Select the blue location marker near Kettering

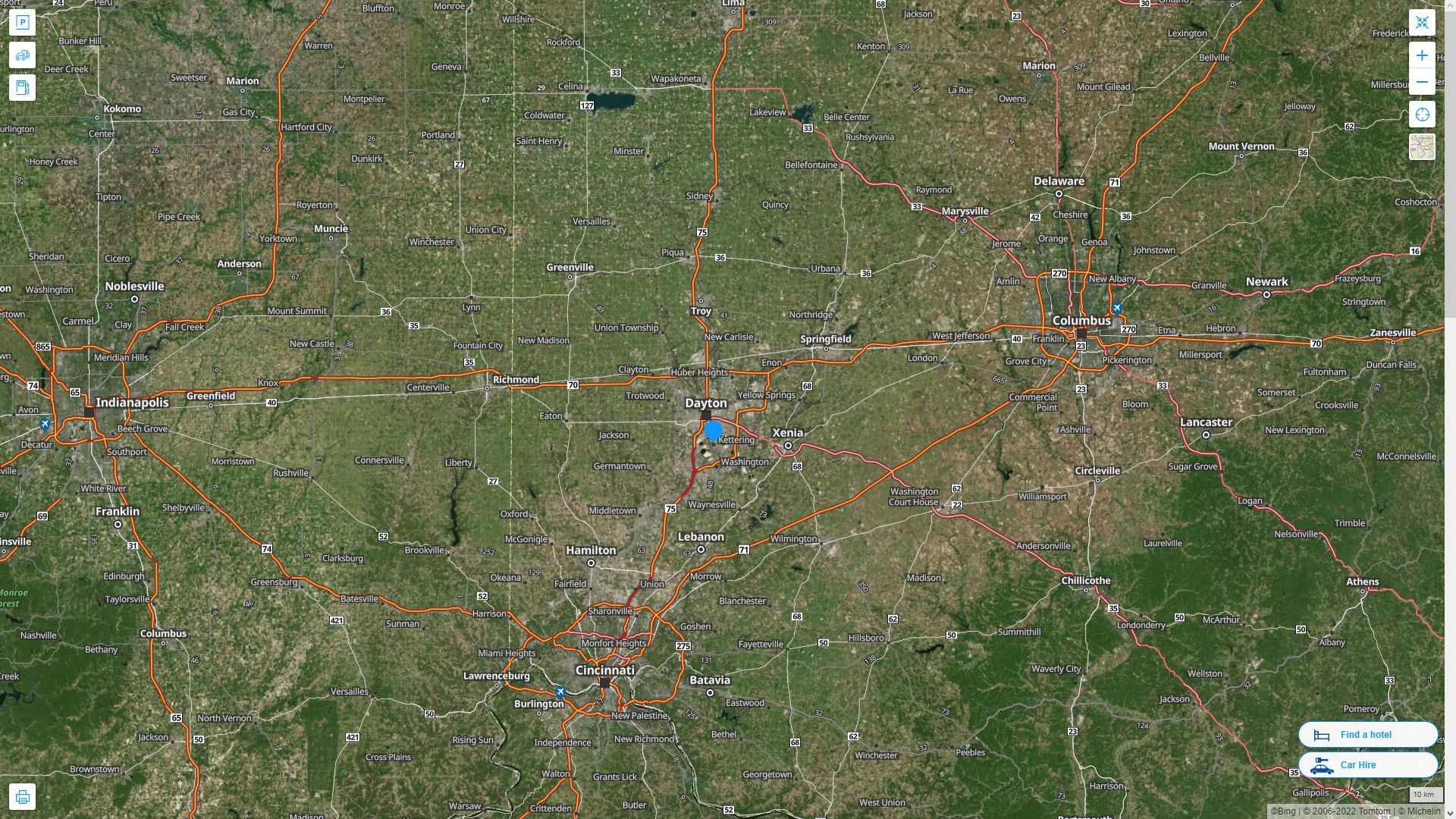(x=714, y=431)
